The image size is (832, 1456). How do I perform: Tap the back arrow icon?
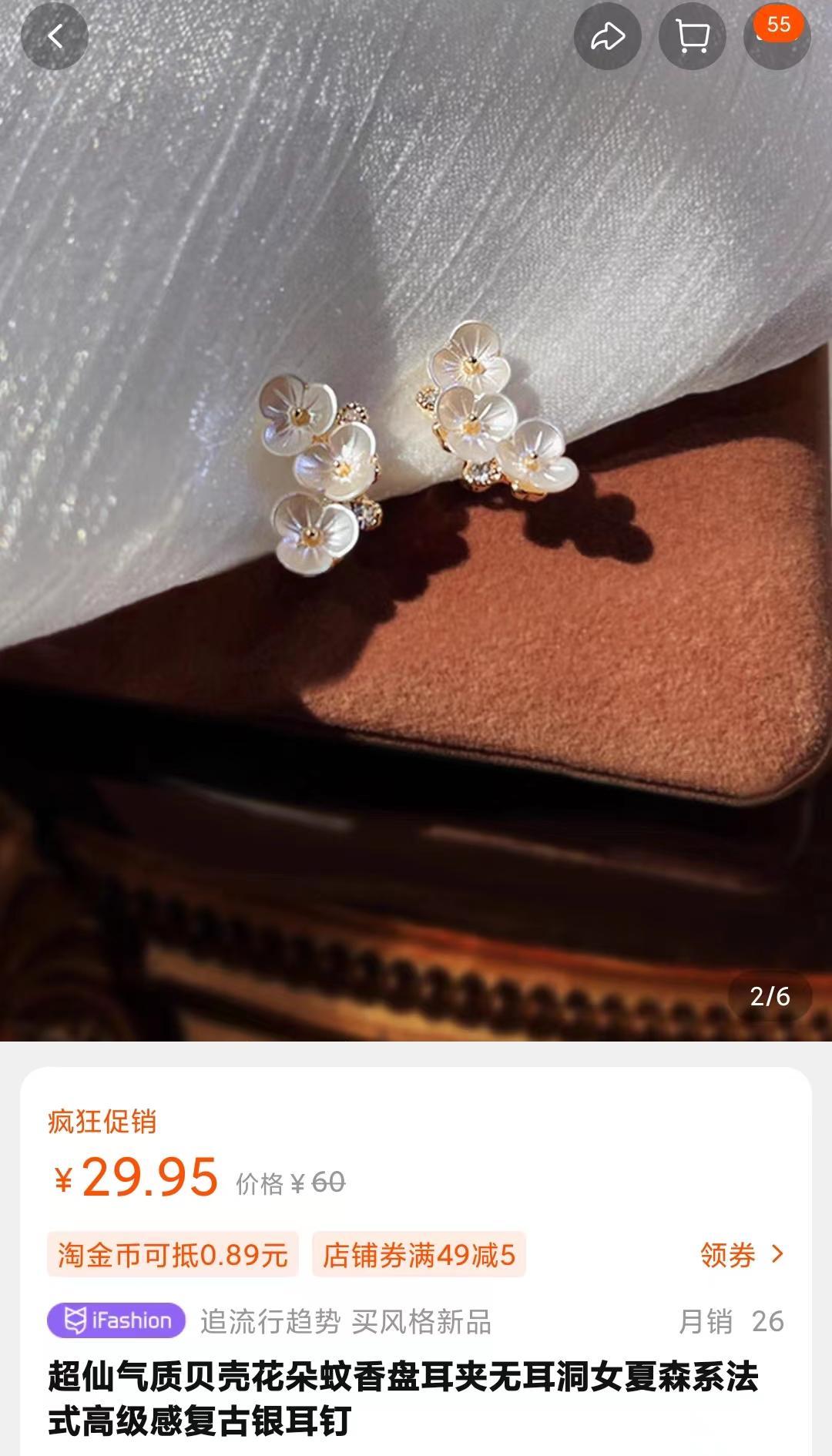pyautogui.click(x=55, y=37)
